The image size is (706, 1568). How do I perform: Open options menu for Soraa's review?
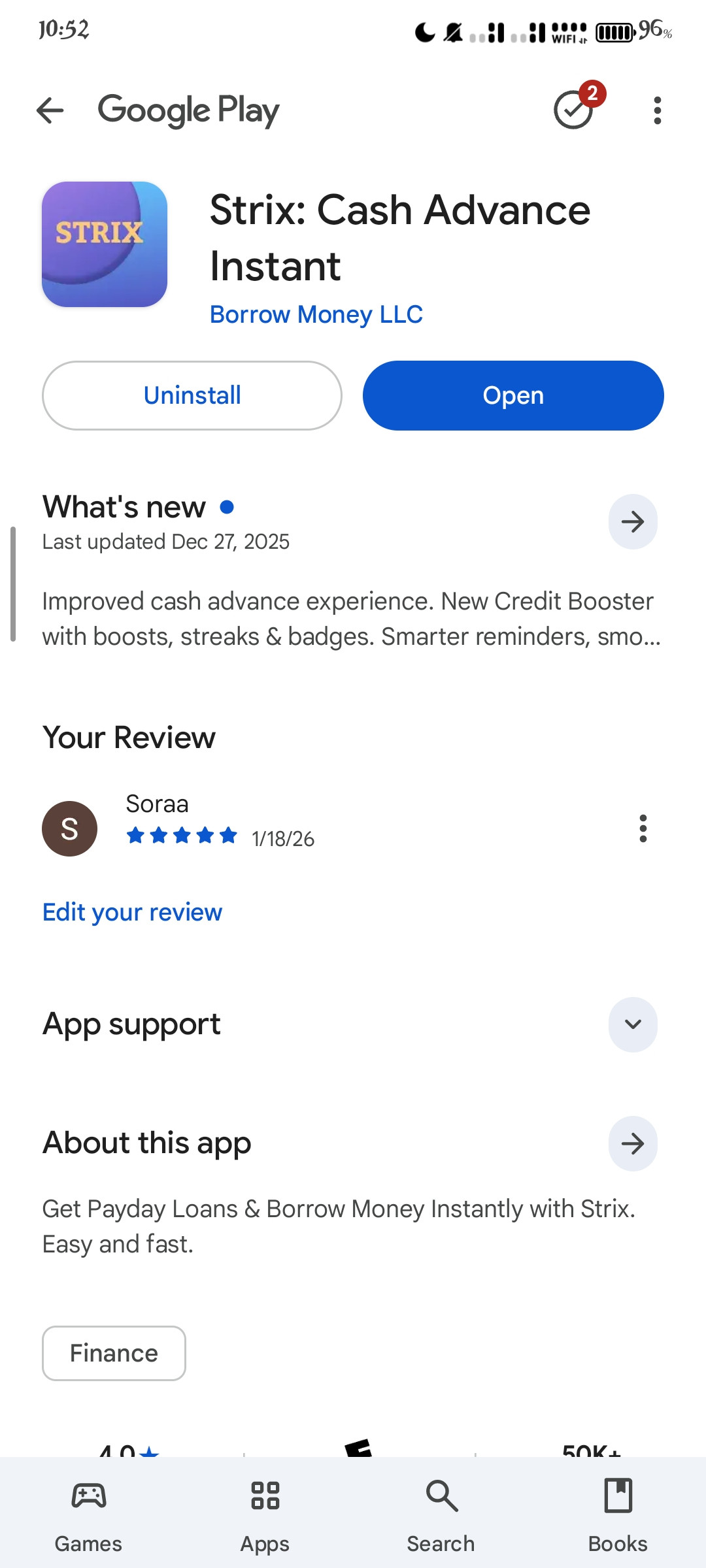click(643, 828)
